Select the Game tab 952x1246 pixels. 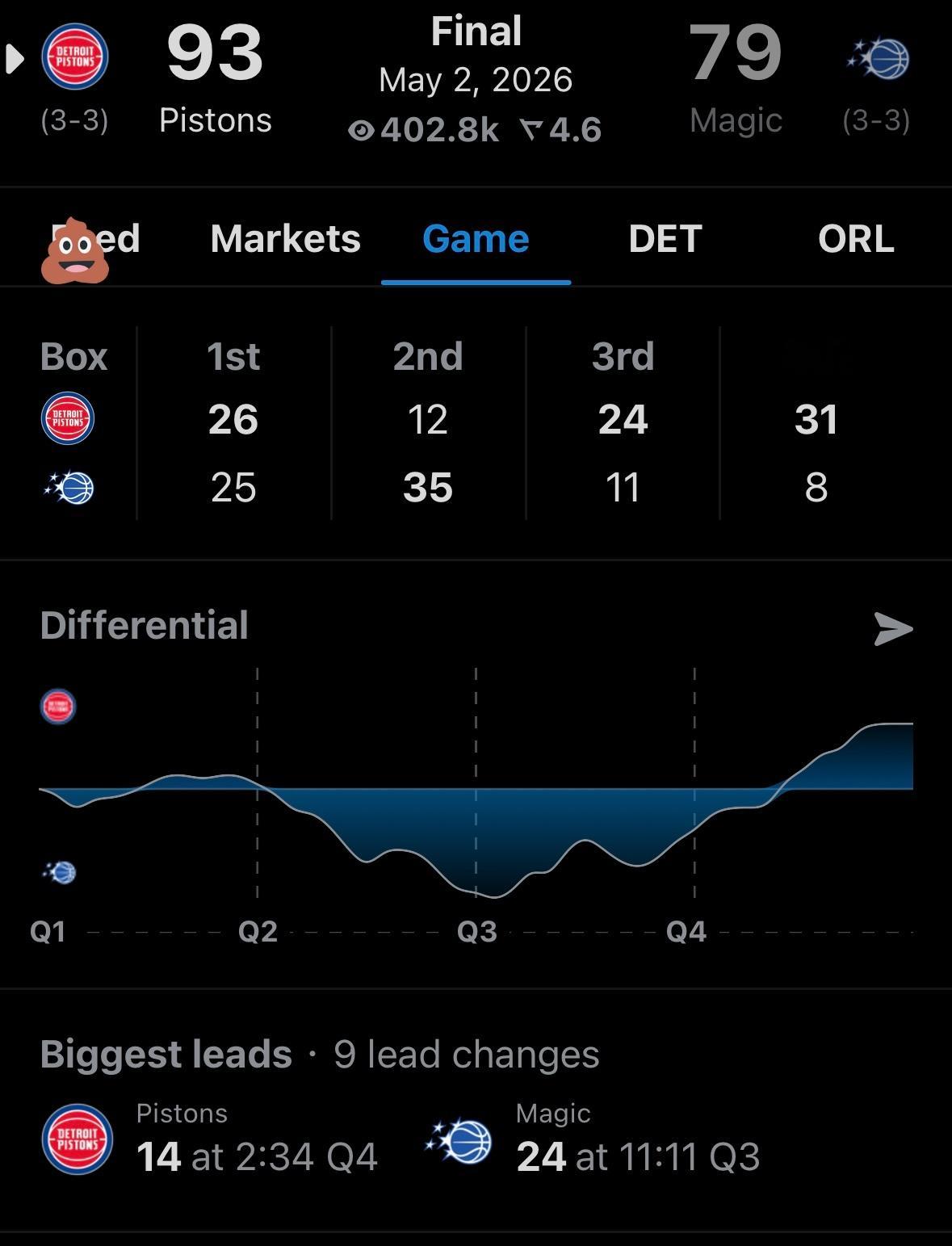pos(476,238)
